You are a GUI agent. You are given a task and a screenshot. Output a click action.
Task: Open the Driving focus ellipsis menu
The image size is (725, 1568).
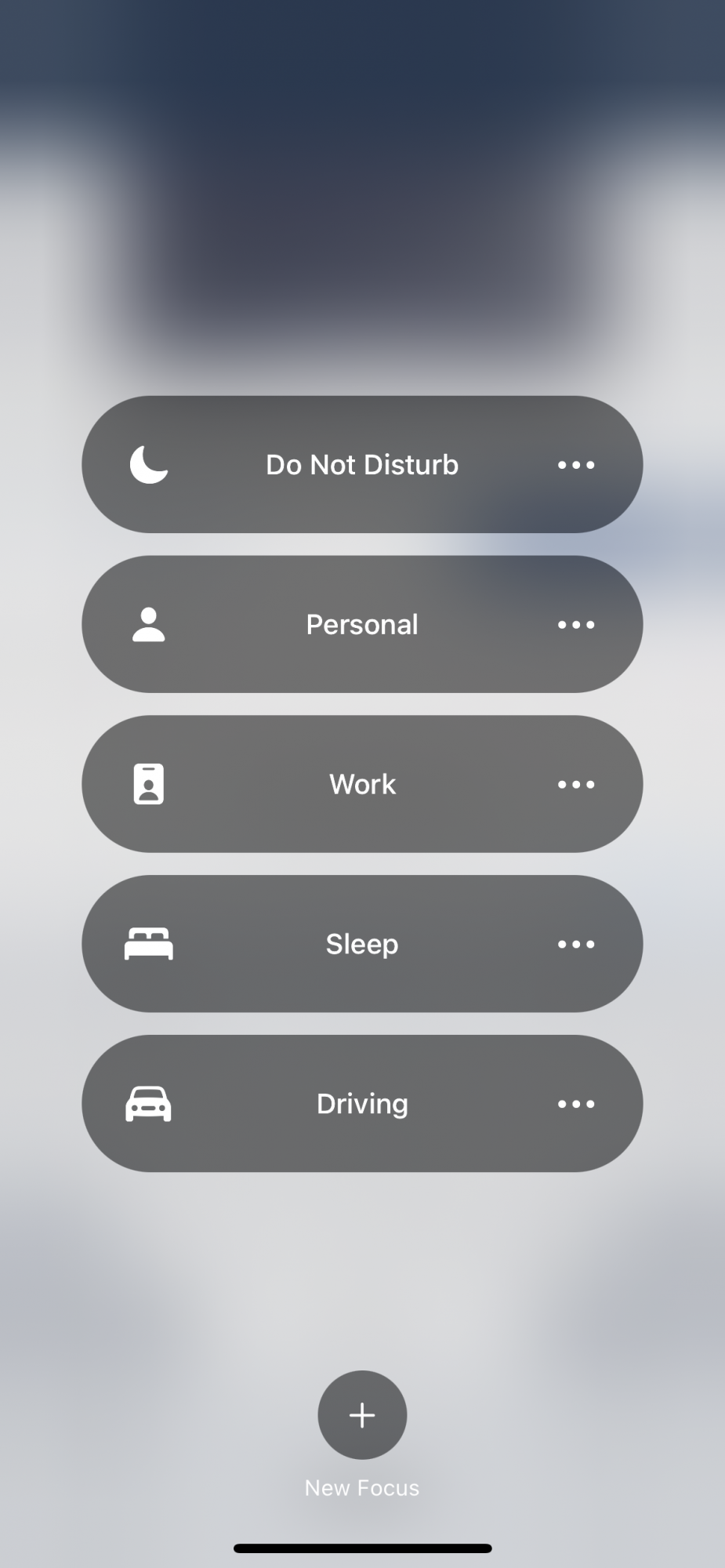(x=576, y=1105)
